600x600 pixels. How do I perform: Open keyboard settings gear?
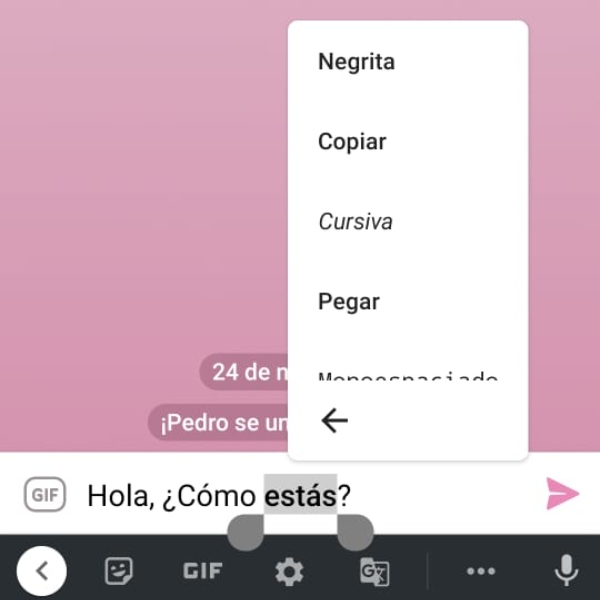289,571
